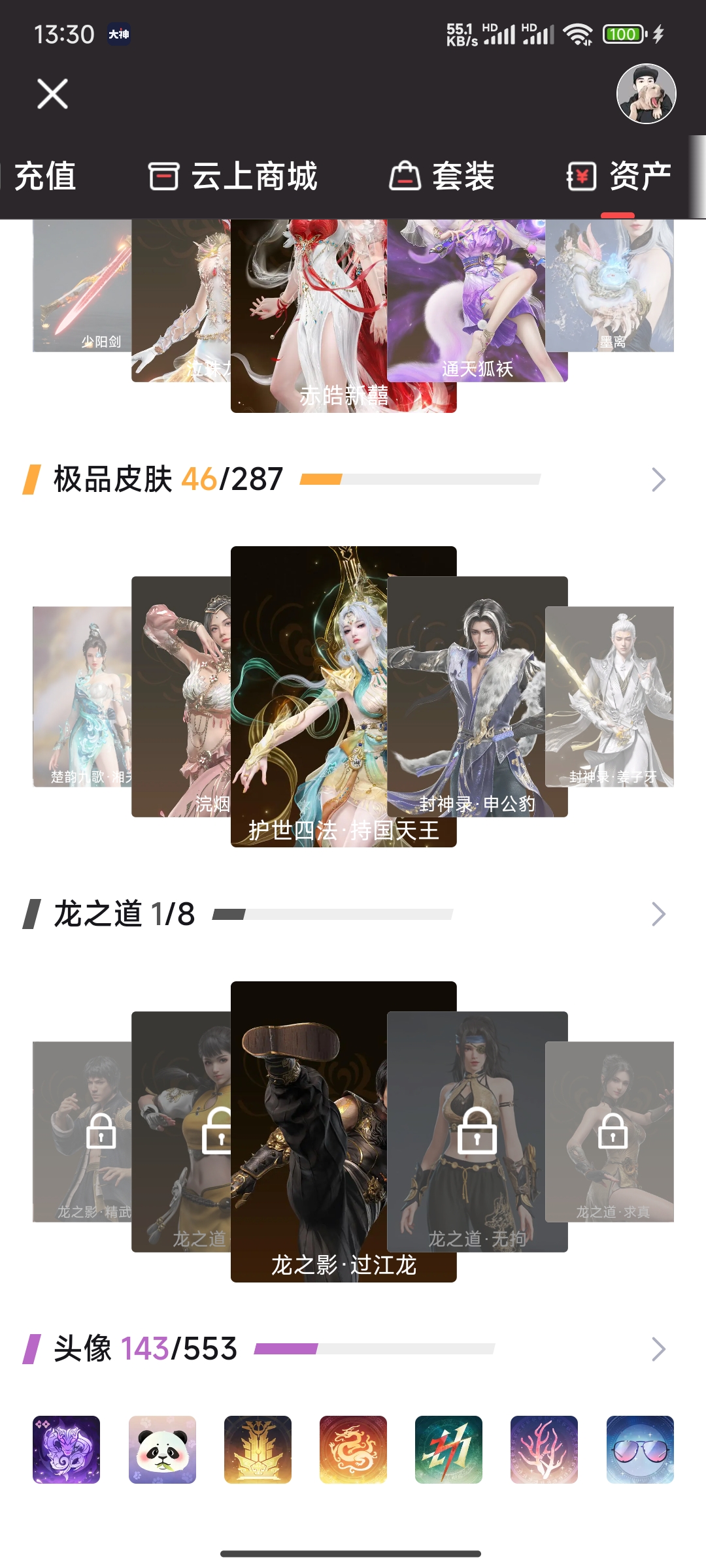The image size is (706, 1568).
Task: Switch to the 套装 tab
Action: pos(442,176)
